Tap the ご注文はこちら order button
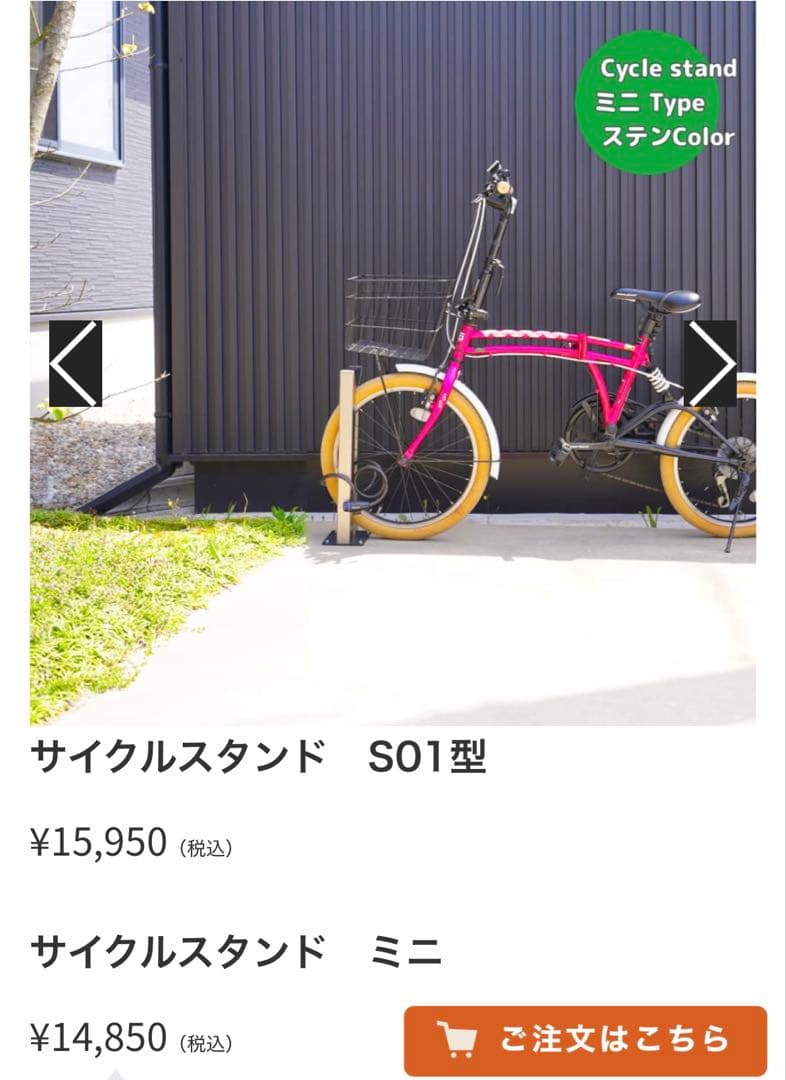Screen dimensions: 786x1080 coord(585,1040)
